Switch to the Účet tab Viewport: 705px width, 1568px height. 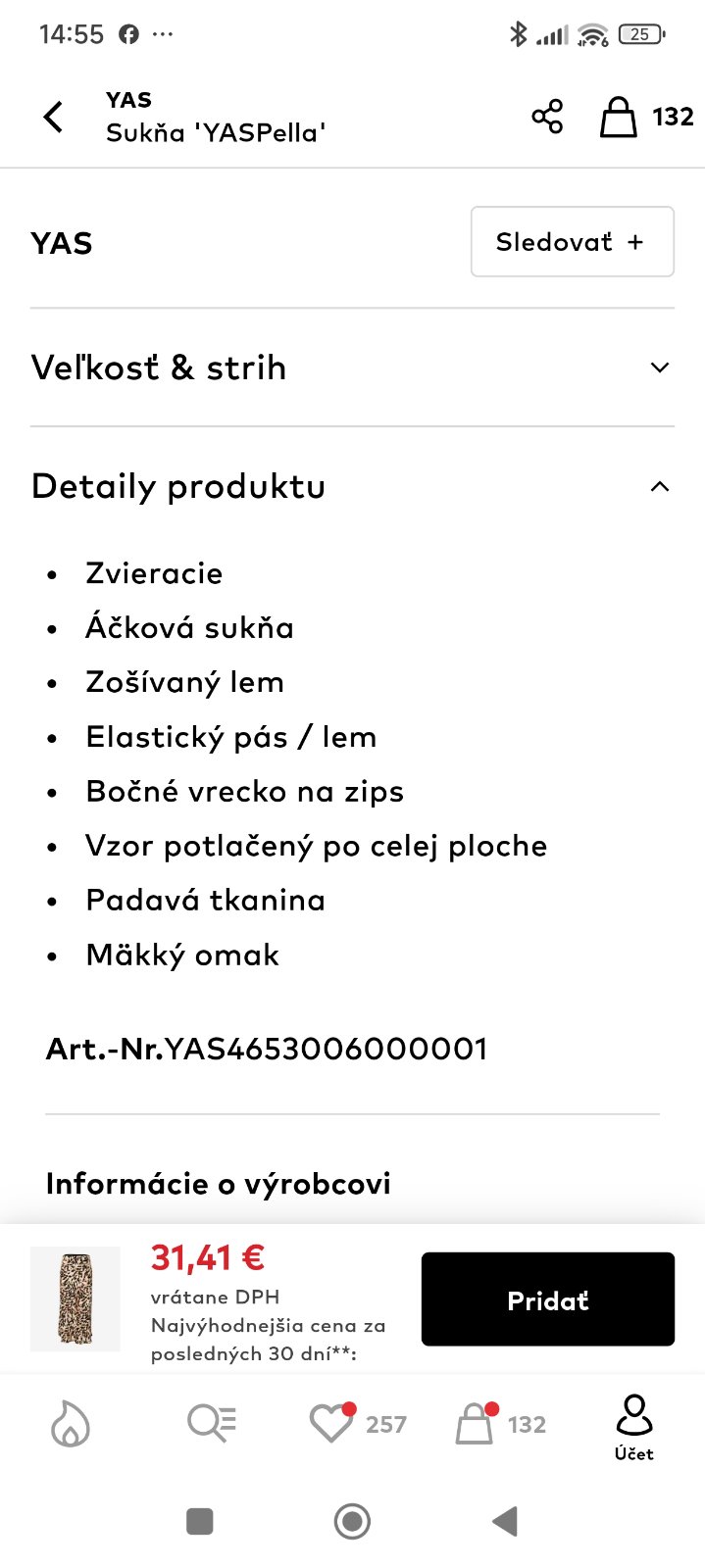[x=633, y=1428]
